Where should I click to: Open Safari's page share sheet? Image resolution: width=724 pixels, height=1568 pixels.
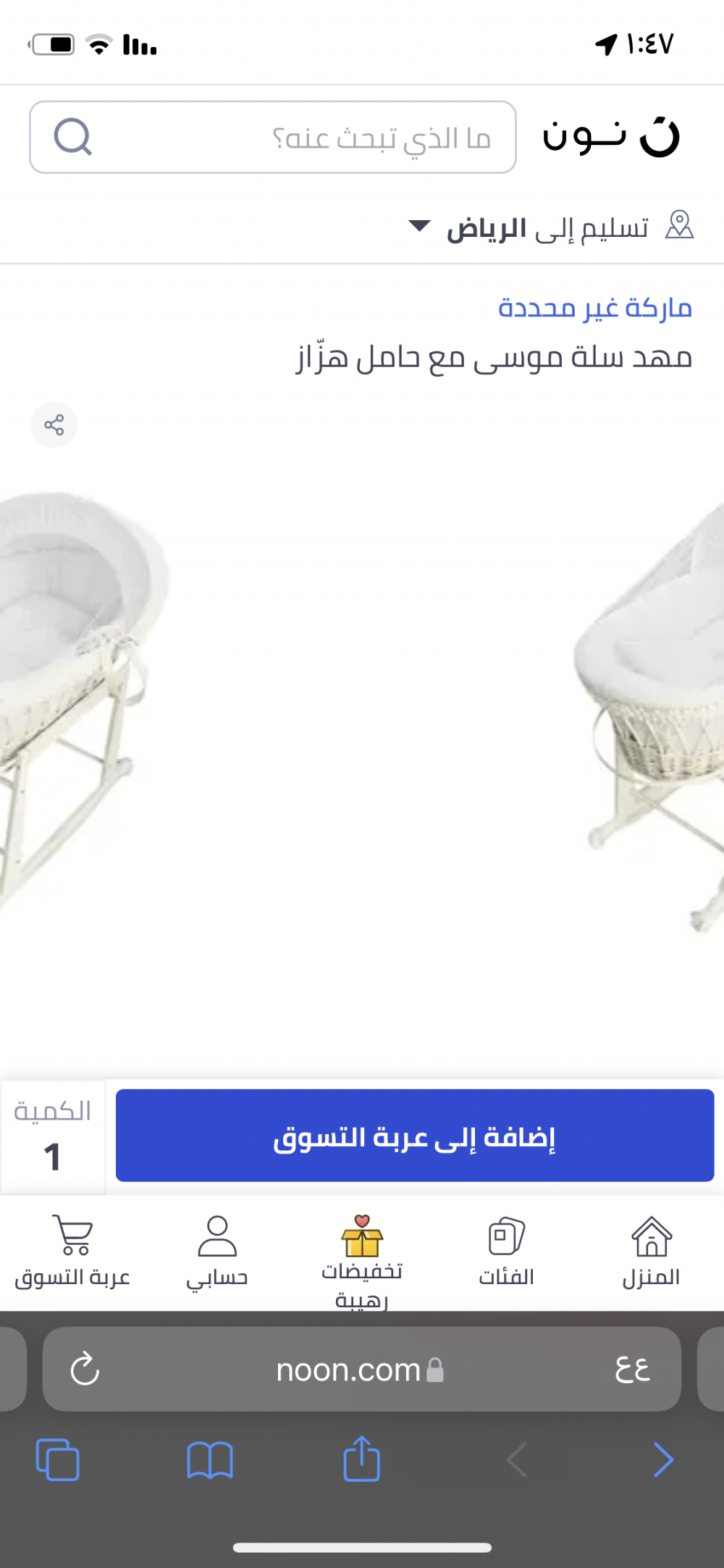coord(362,1459)
